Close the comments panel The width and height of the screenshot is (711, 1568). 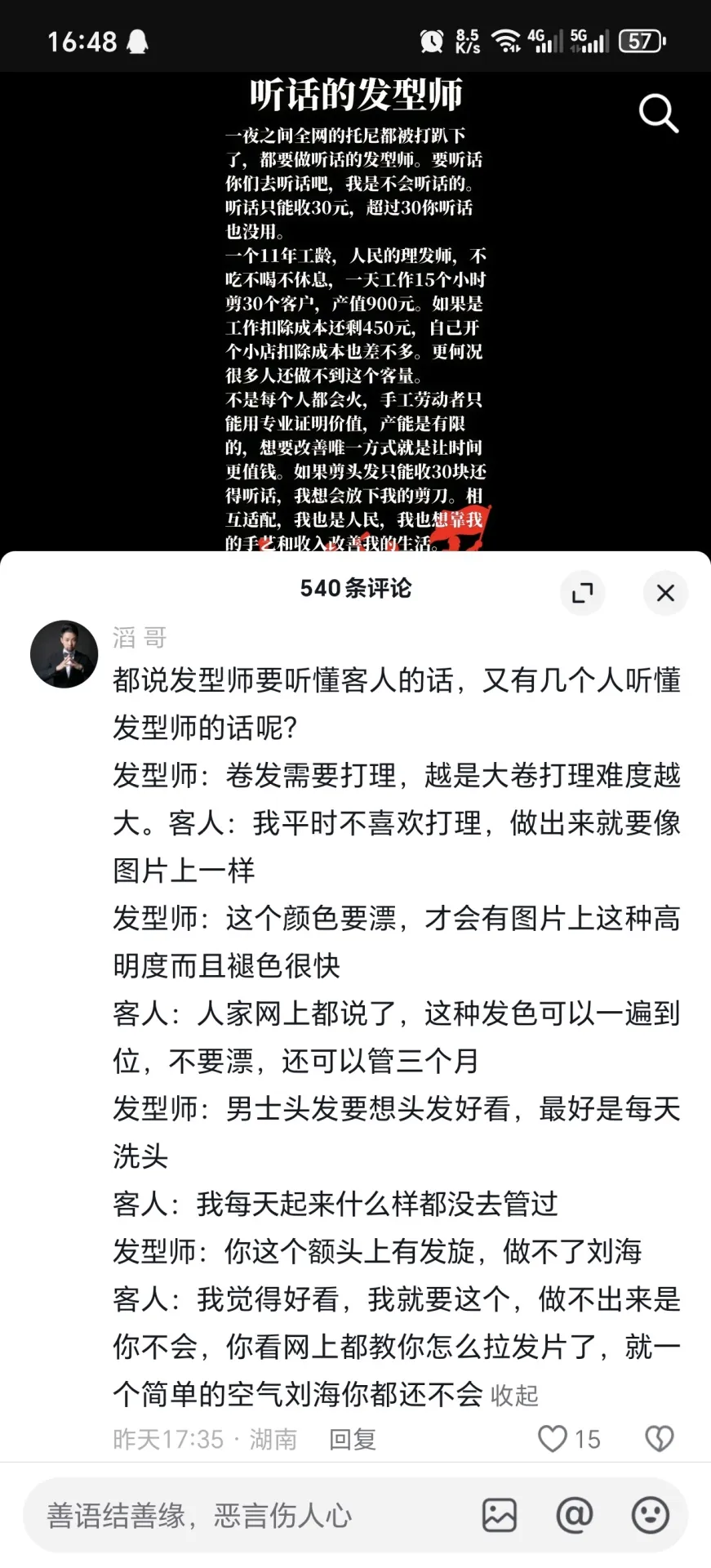pos(665,593)
